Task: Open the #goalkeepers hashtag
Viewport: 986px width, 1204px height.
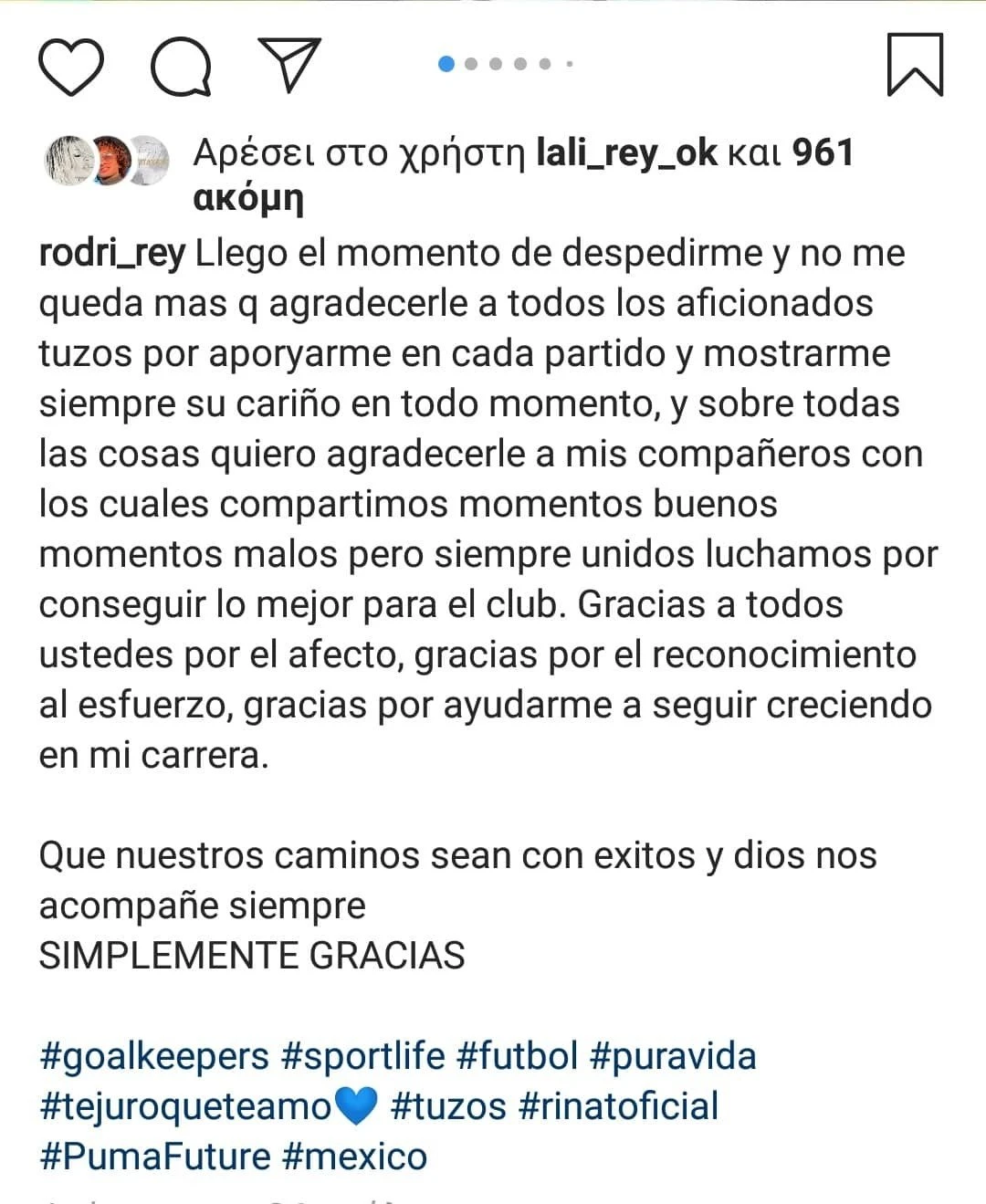Action: [154, 1056]
